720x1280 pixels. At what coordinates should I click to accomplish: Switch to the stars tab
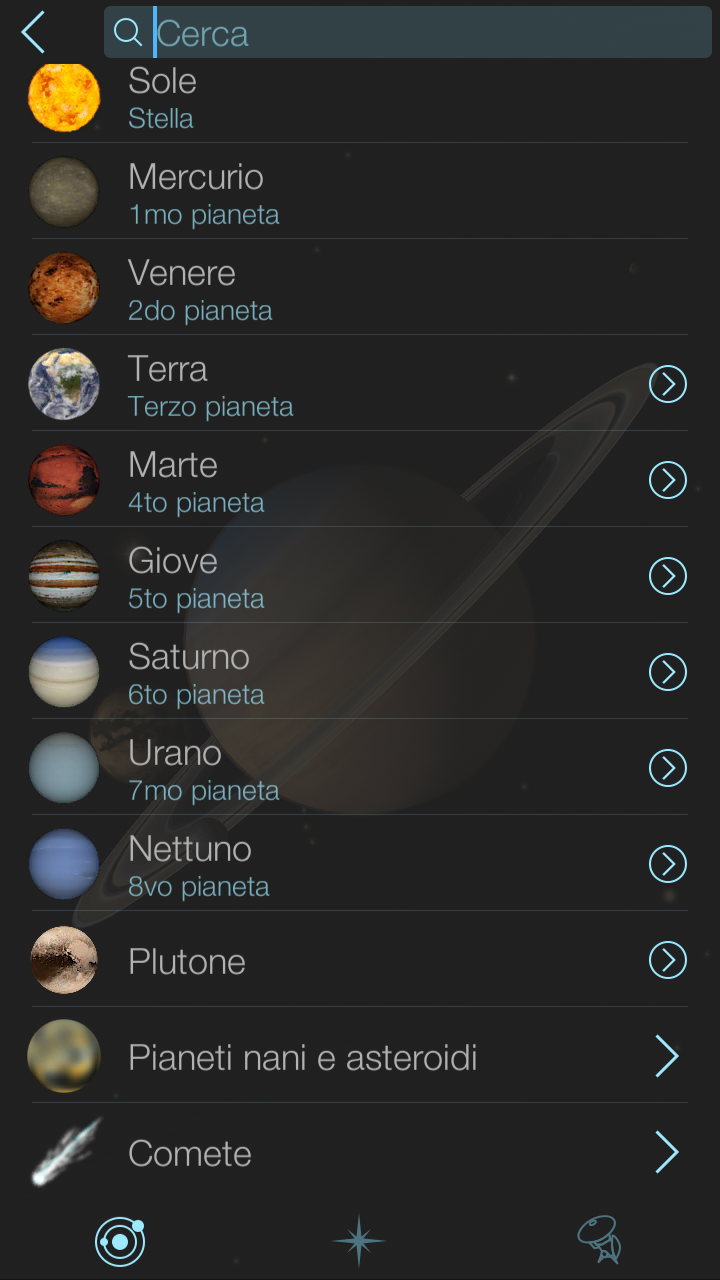point(359,1242)
